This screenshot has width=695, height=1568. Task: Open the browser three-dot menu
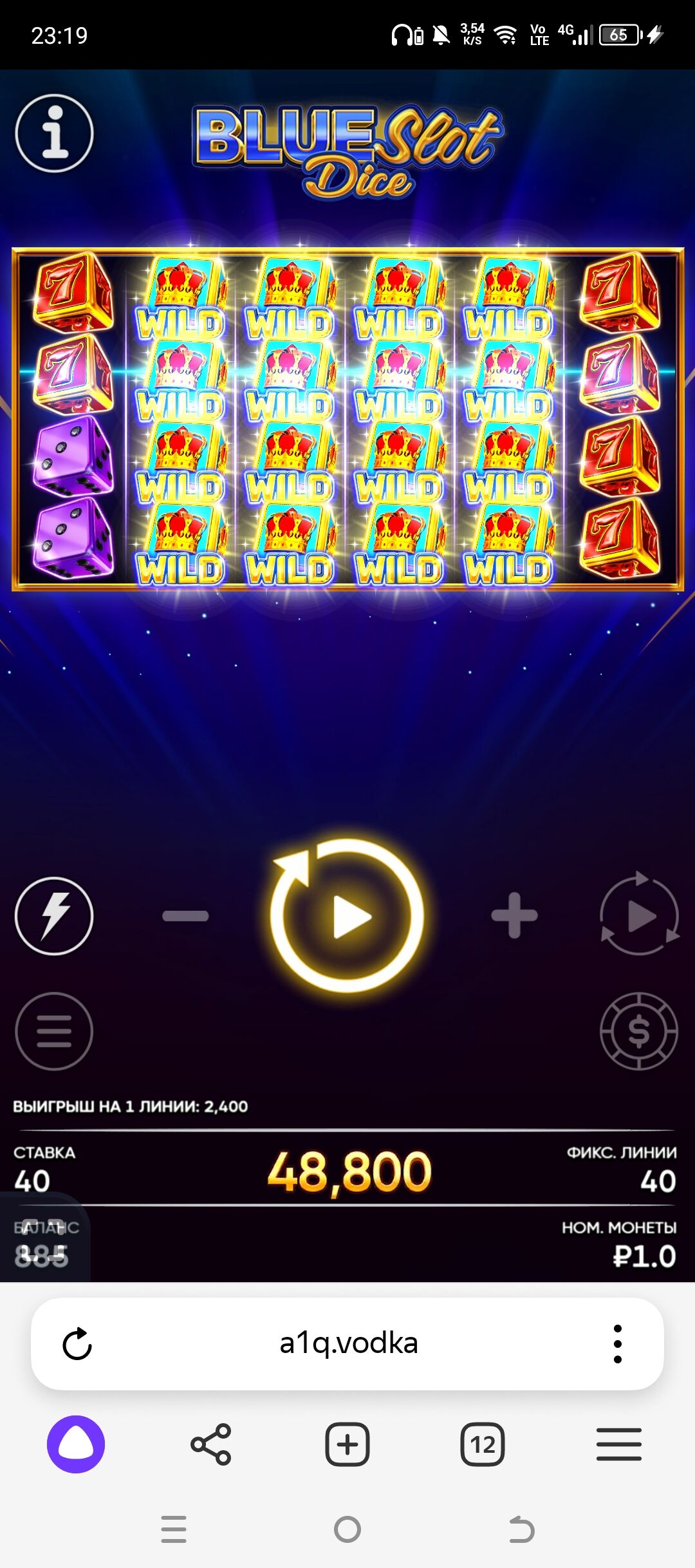pyautogui.click(x=617, y=1344)
